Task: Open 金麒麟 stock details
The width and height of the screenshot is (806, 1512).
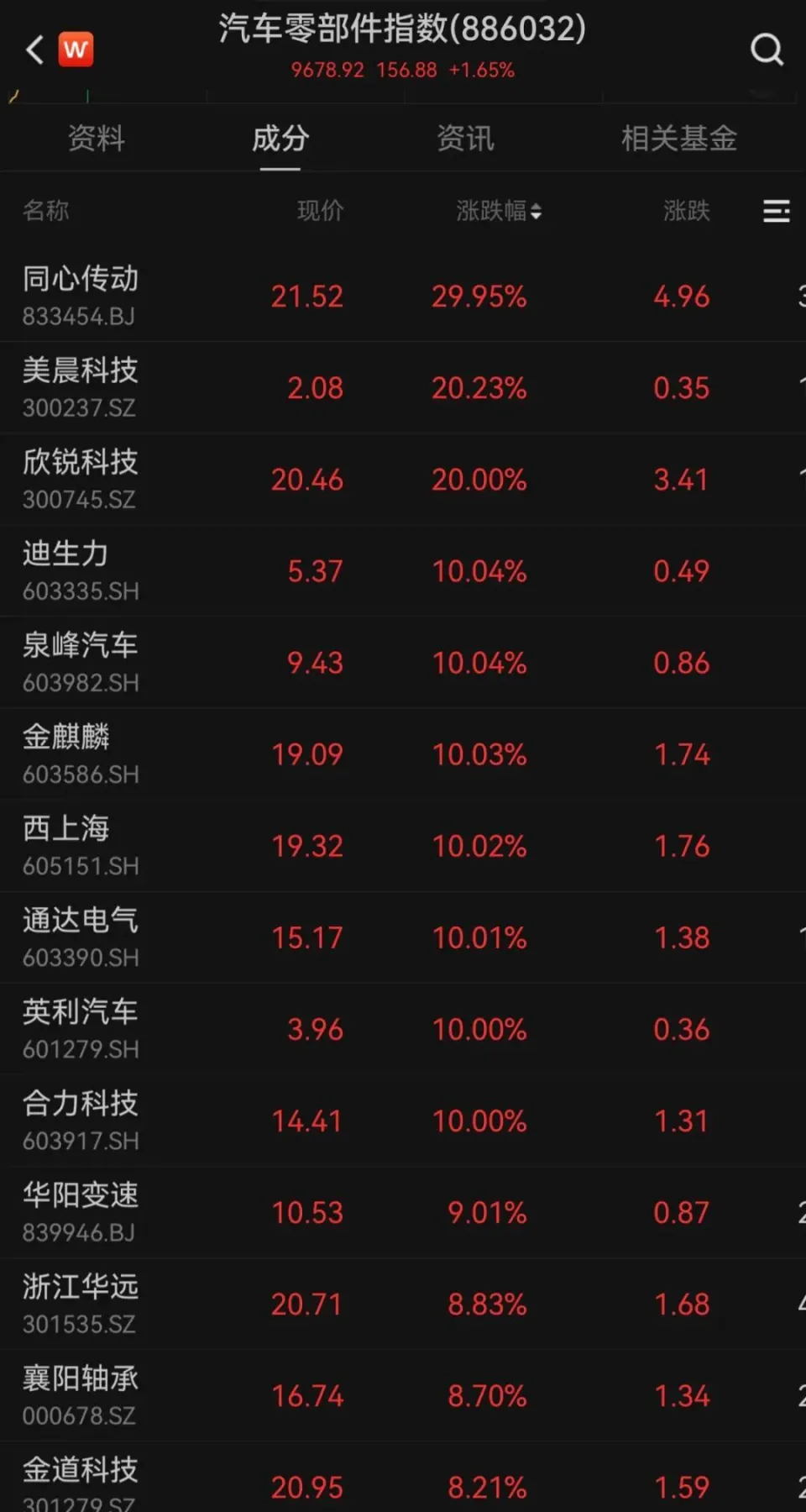Action: coord(403,754)
